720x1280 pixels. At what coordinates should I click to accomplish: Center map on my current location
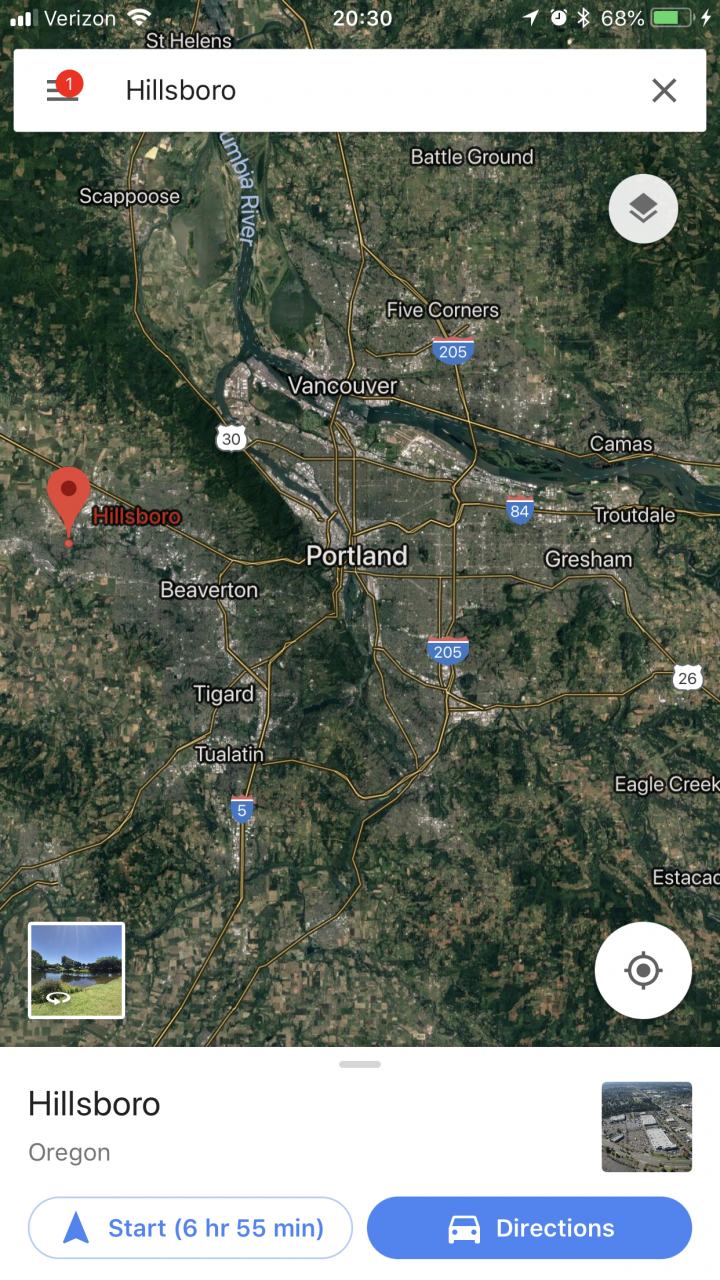(643, 970)
